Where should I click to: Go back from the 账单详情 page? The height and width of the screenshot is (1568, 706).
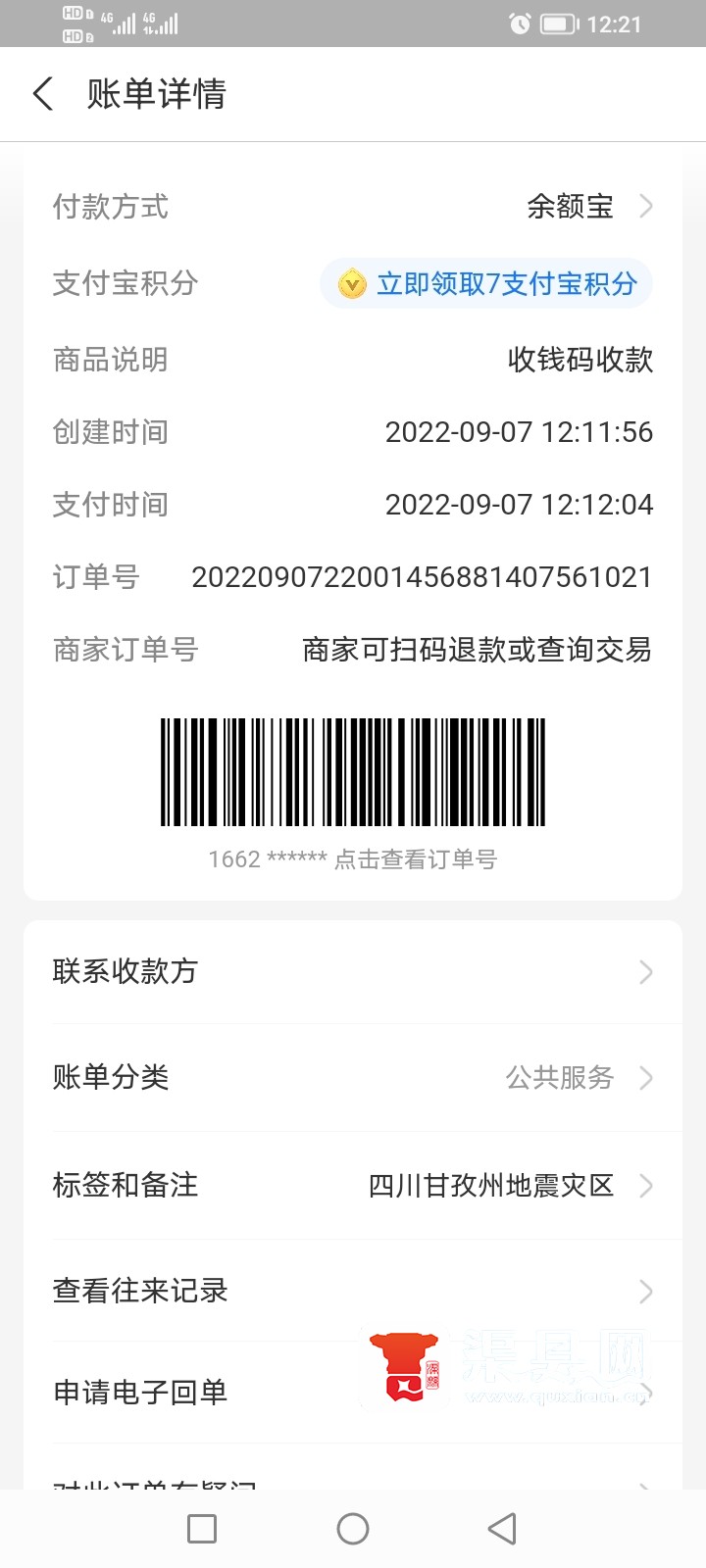click(43, 94)
